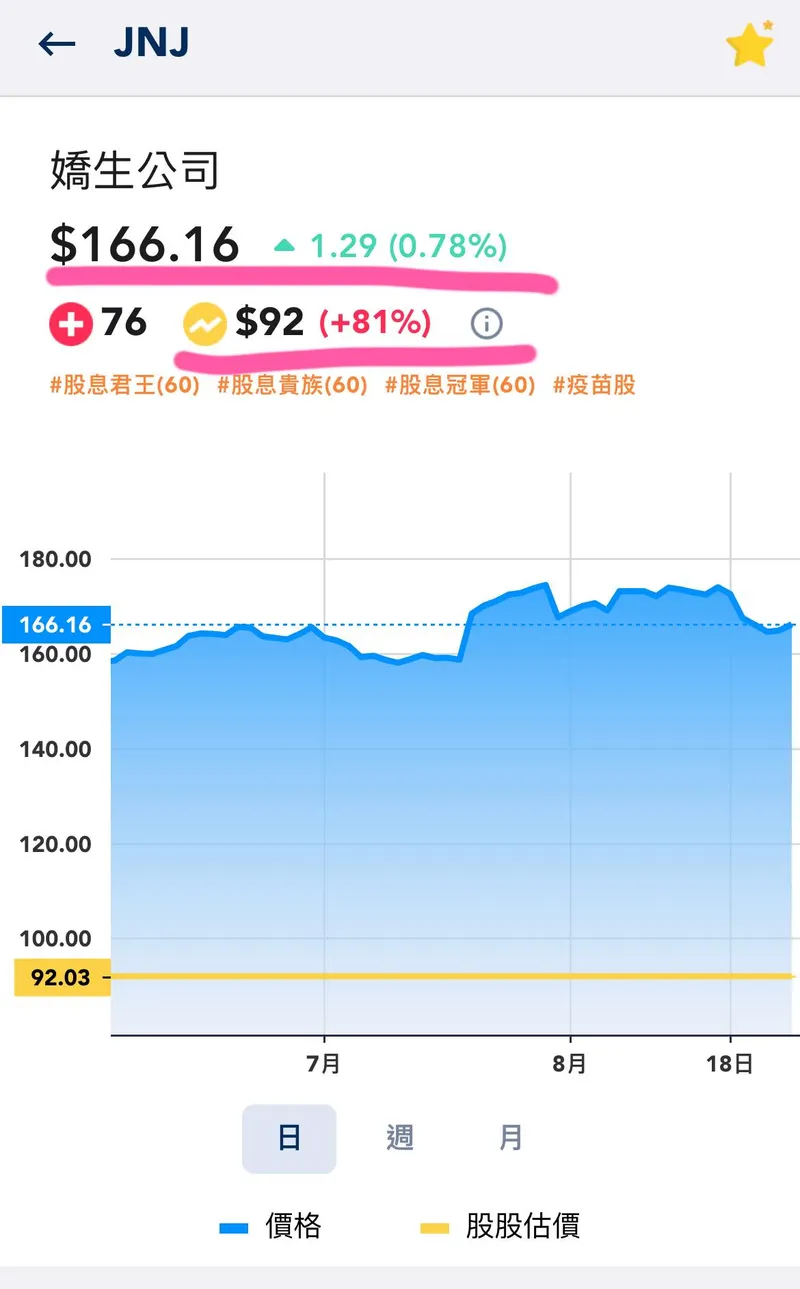Switch to the 週 weekly chart

tap(400, 1138)
